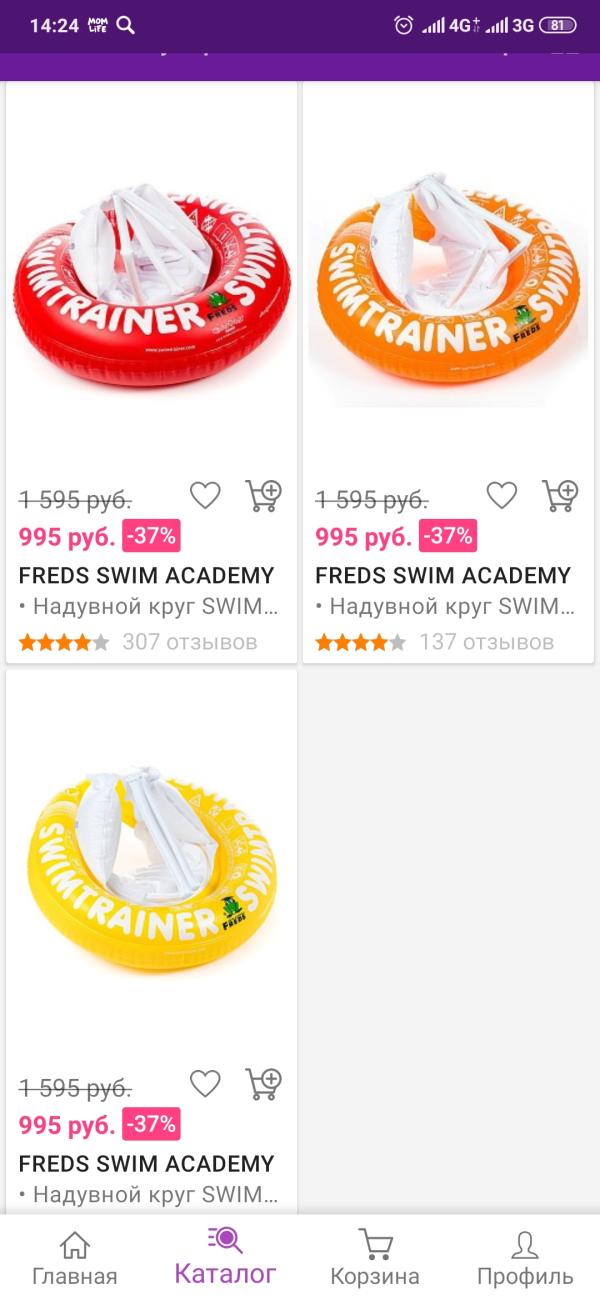Favorite the orange Swimtrainer ring
The width and height of the screenshot is (600, 1299).
pos(502,495)
